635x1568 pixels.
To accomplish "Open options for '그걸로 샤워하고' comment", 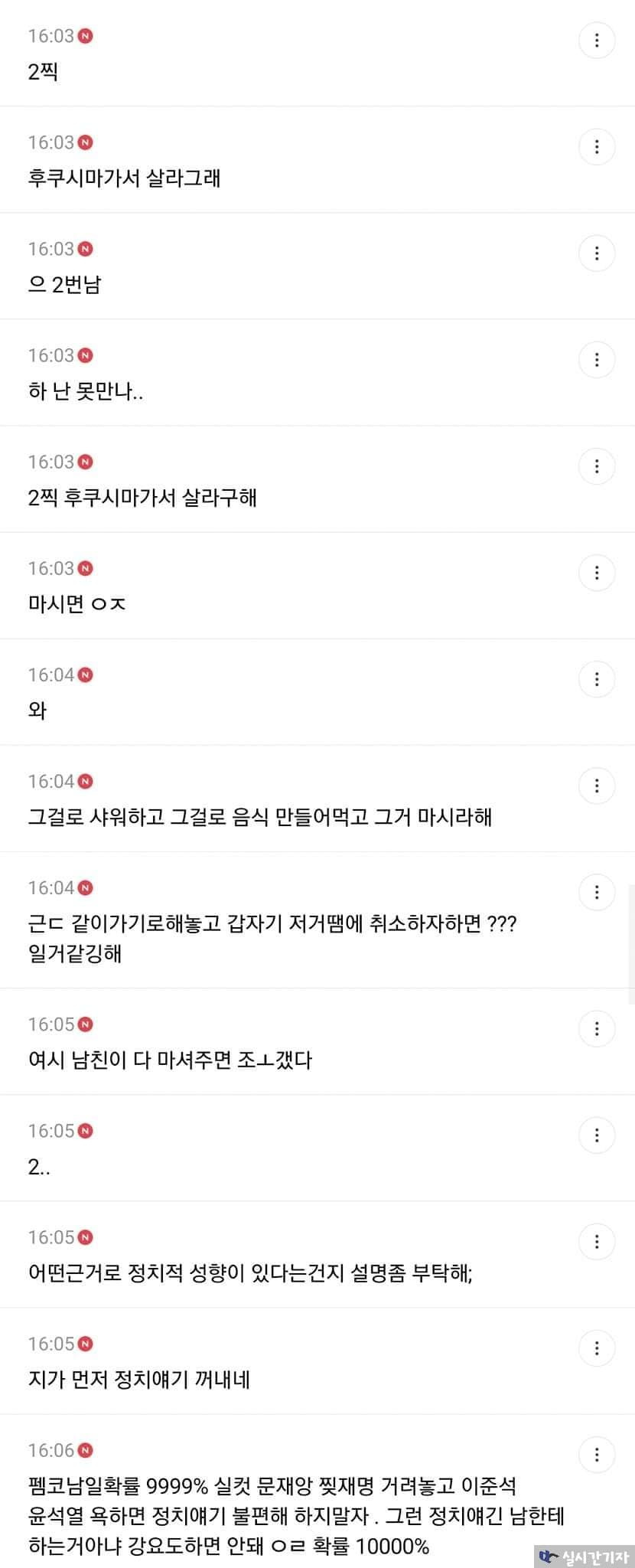I will tap(597, 785).
